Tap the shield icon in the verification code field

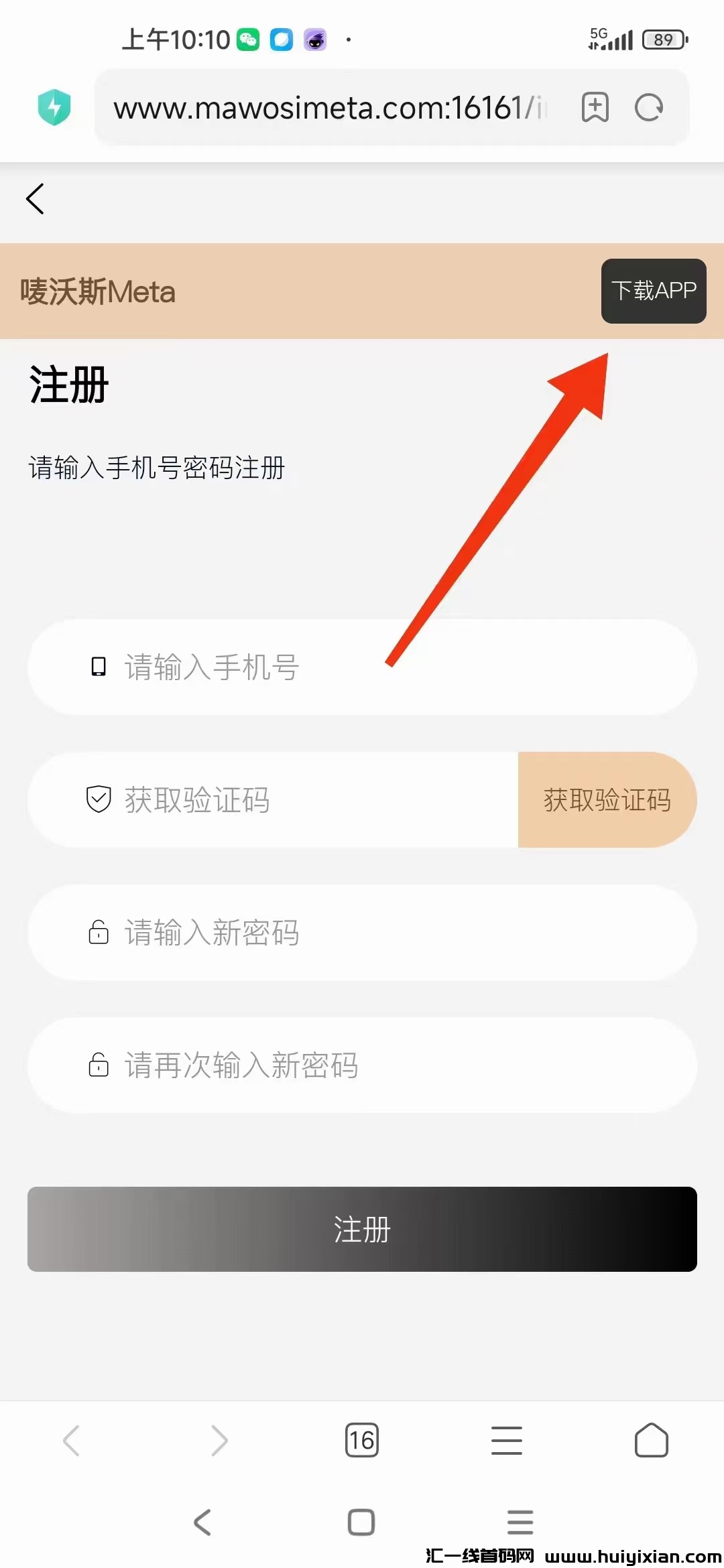pos(99,799)
